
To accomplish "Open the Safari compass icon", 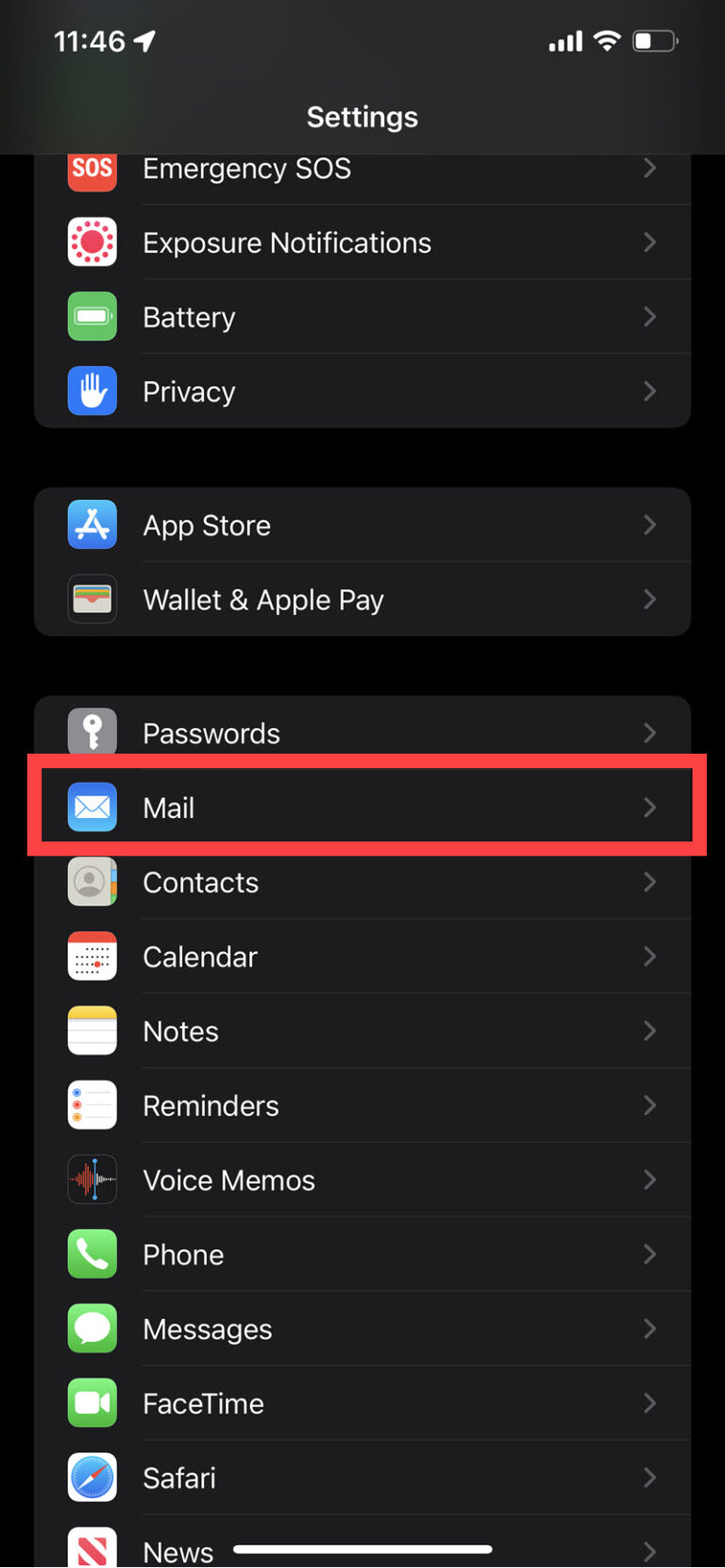I will [x=92, y=1477].
